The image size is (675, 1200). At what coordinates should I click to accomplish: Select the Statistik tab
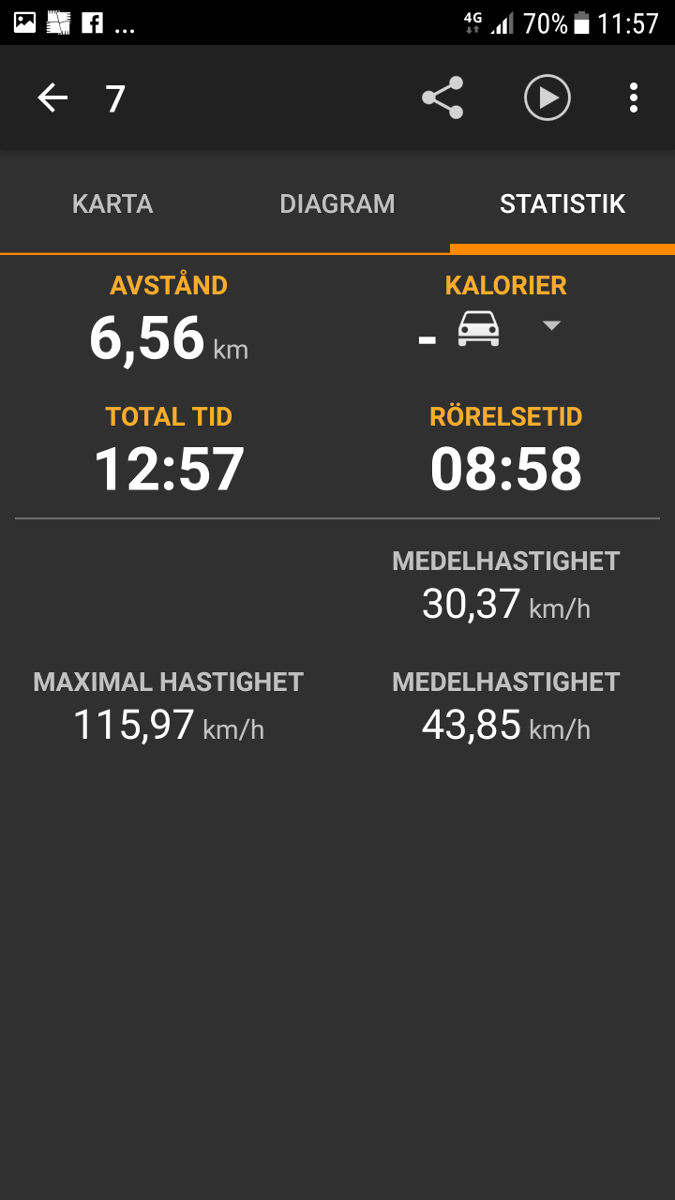click(x=562, y=204)
